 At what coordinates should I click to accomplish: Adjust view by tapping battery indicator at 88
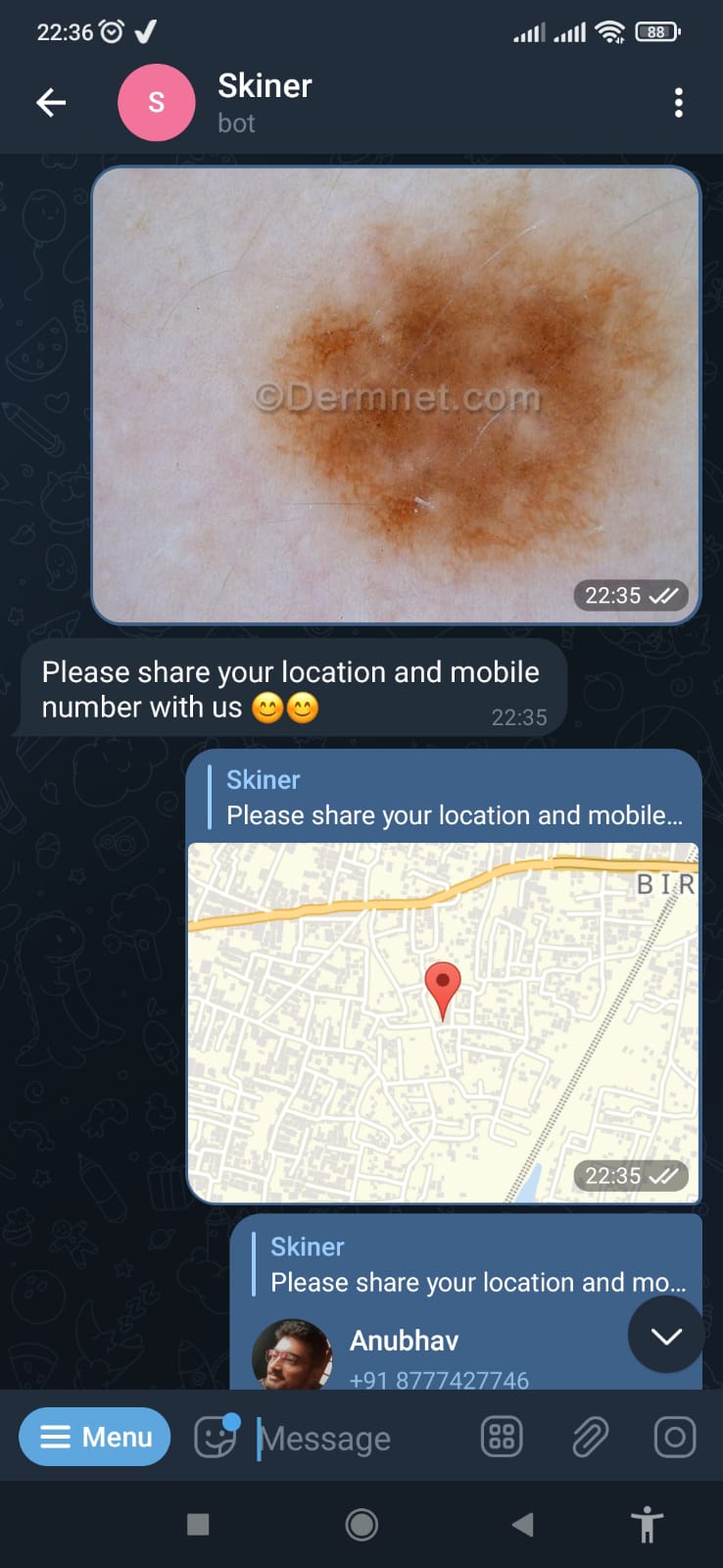(657, 30)
